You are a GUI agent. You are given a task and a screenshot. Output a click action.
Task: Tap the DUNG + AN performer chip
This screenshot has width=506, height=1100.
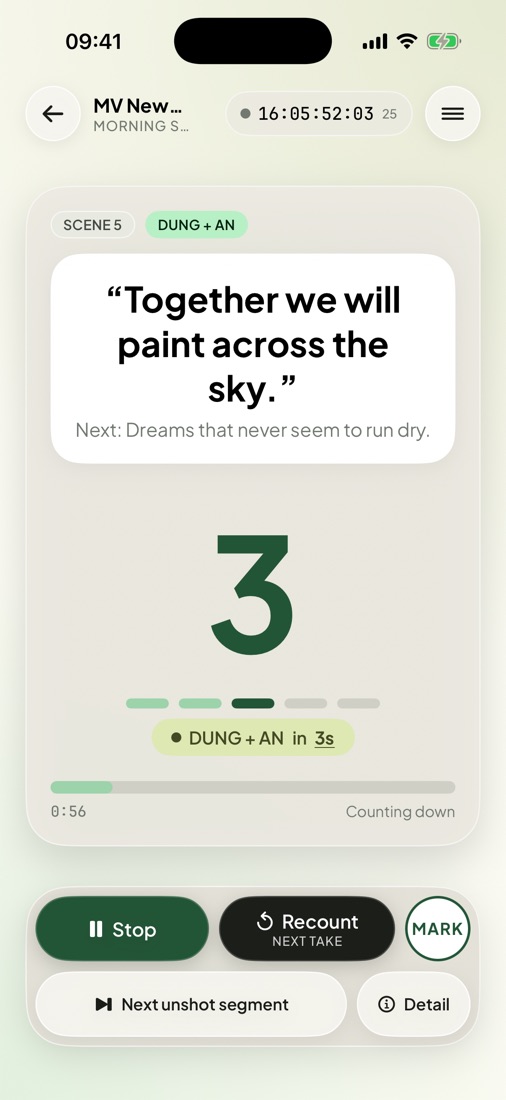pos(197,225)
